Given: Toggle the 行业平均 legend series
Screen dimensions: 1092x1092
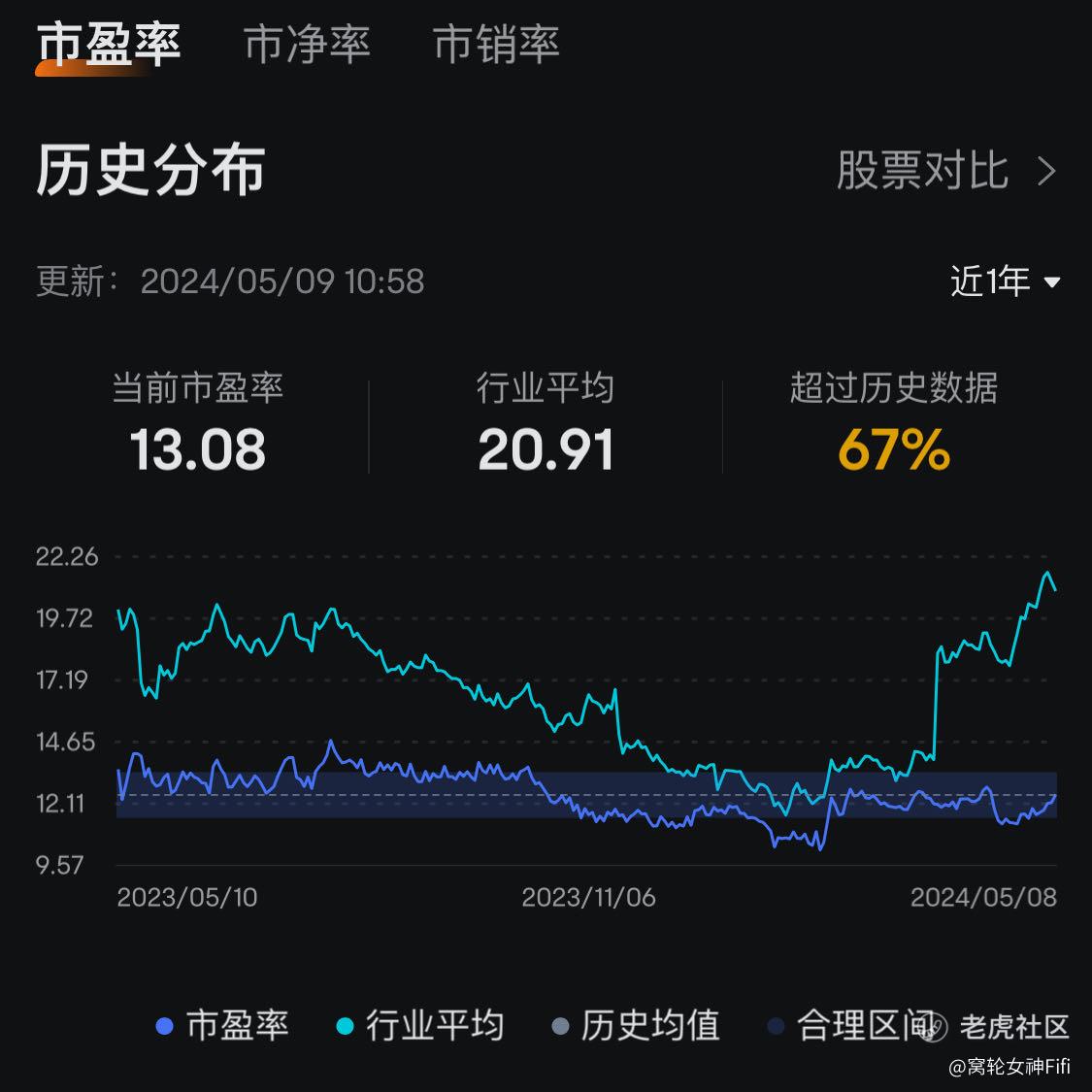Looking at the screenshot, I should [x=420, y=1025].
